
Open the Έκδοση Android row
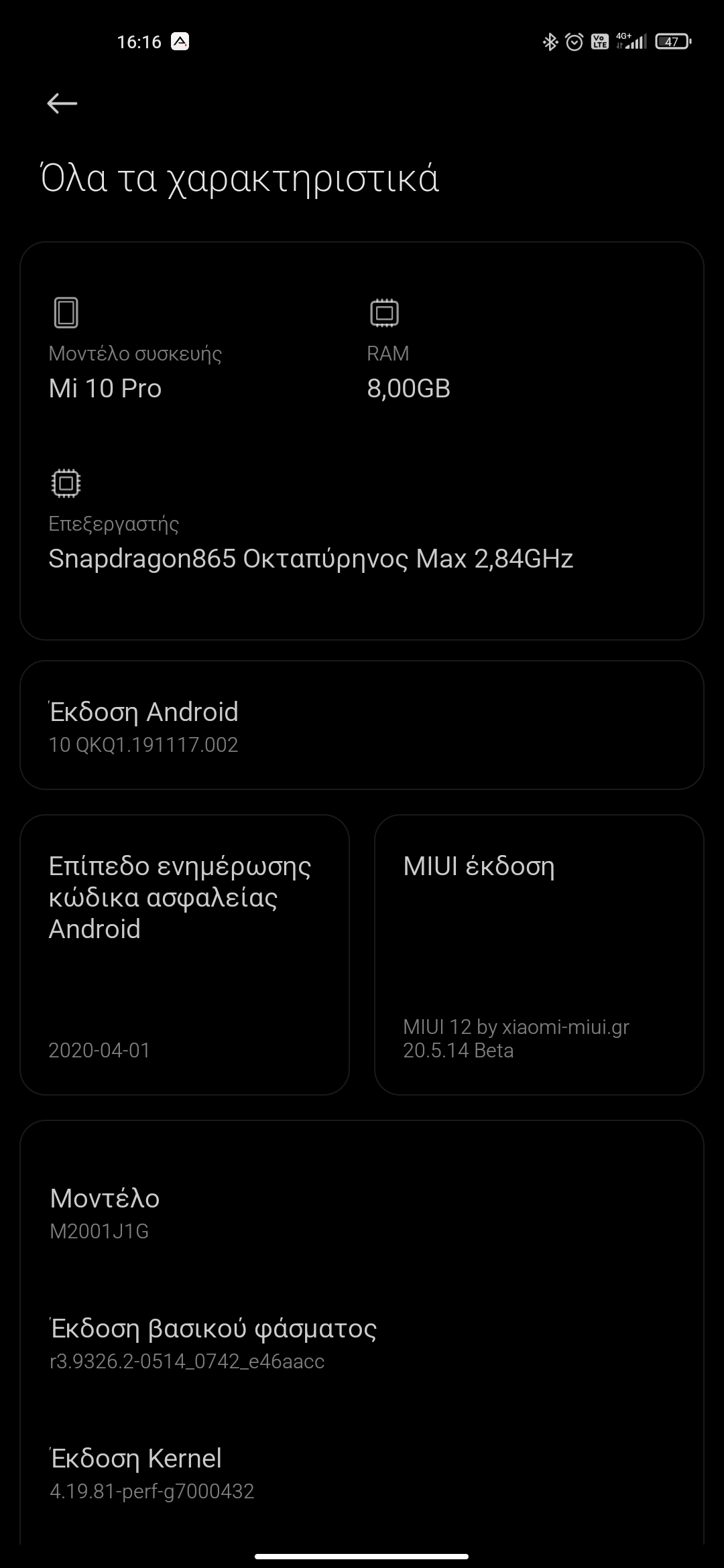pos(362,726)
